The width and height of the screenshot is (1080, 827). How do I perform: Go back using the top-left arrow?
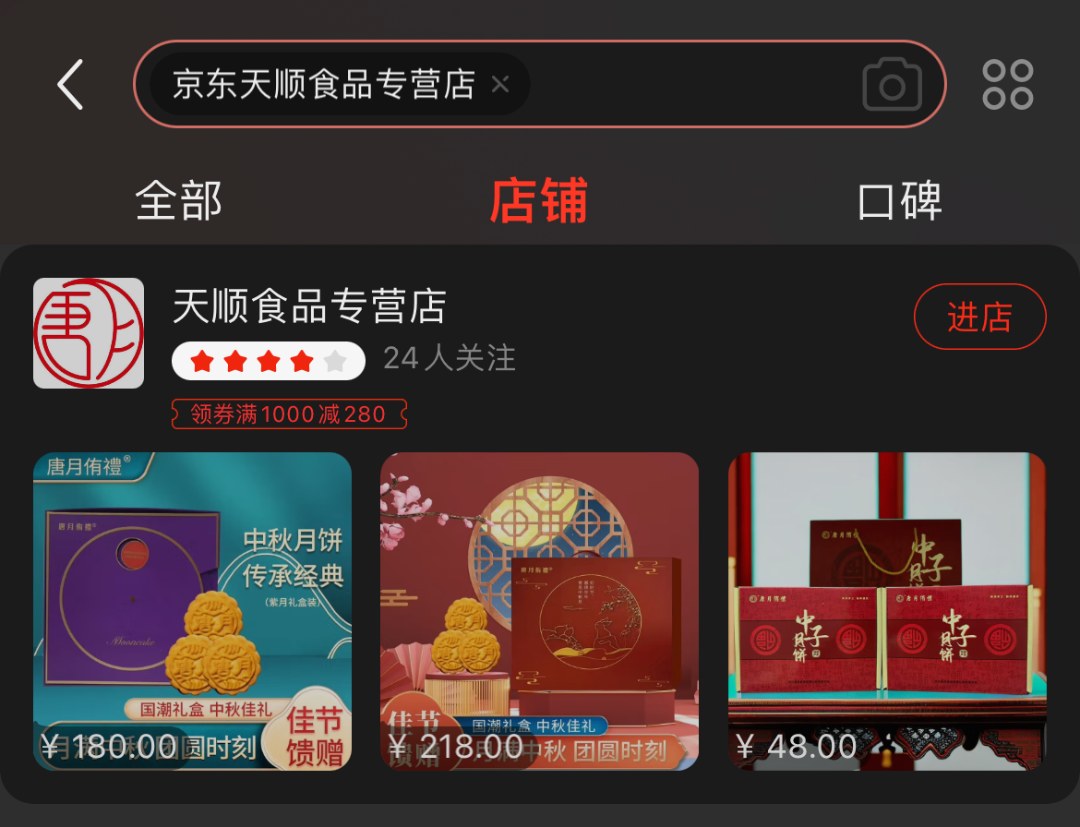tap(70, 84)
